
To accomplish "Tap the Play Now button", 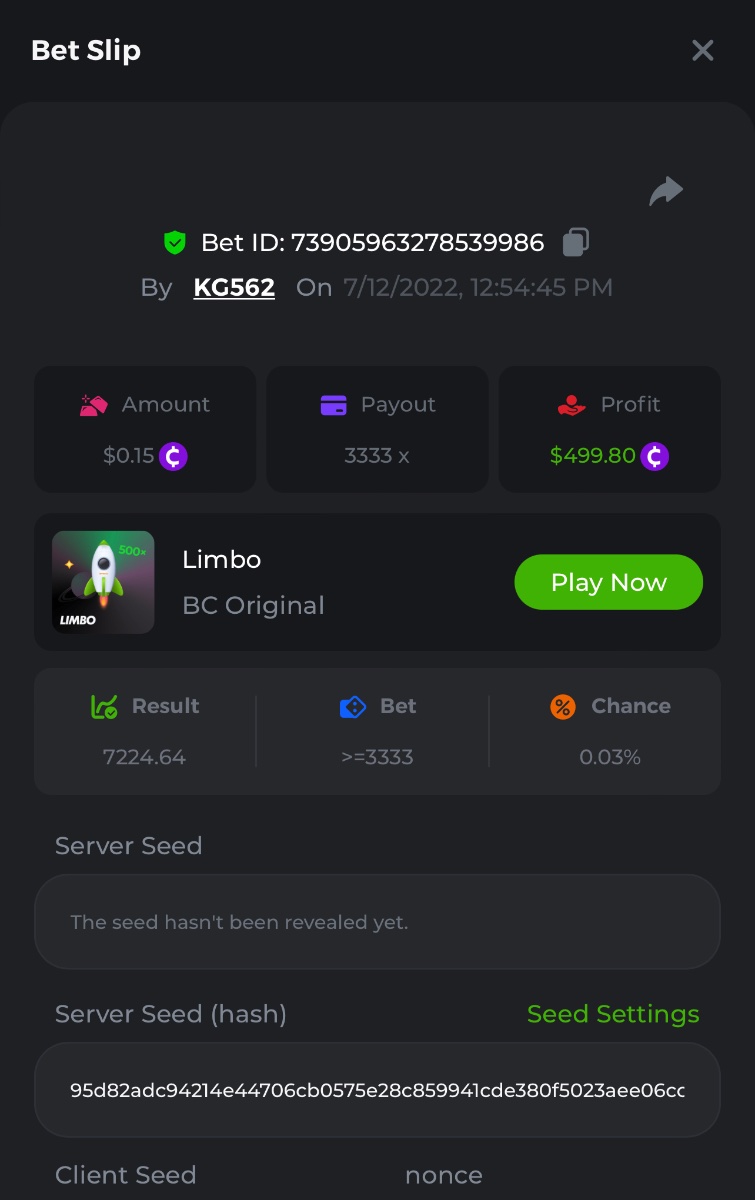I will (608, 582).
